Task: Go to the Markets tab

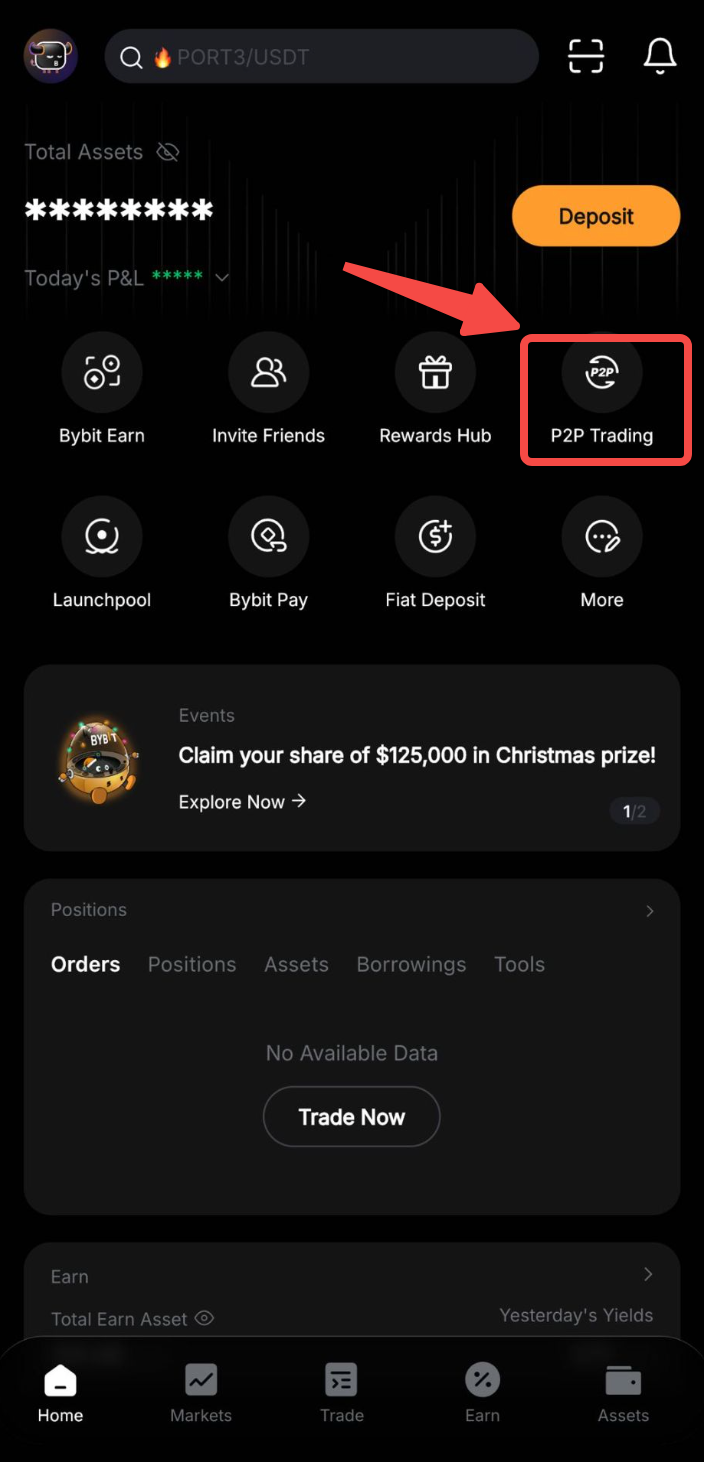Action: click(x=201, y=1394)
